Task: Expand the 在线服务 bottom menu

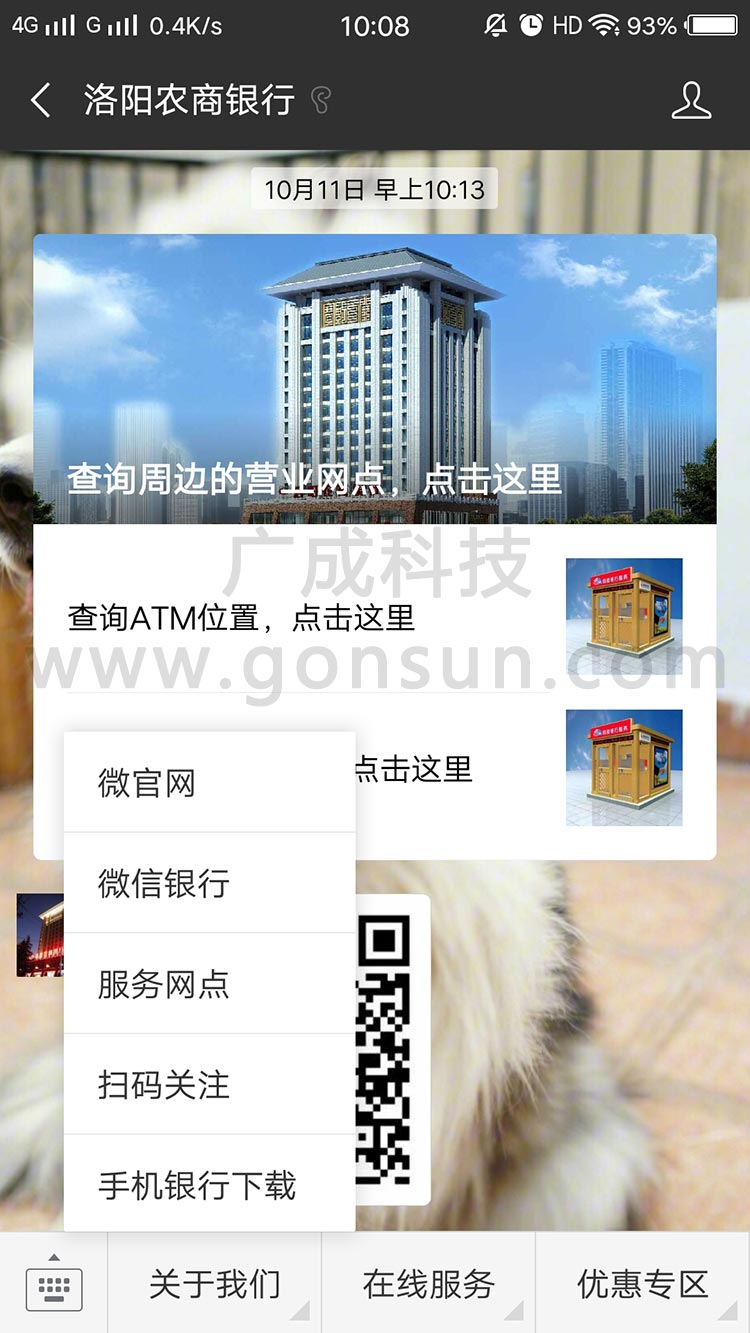Action: (429, 1284)
